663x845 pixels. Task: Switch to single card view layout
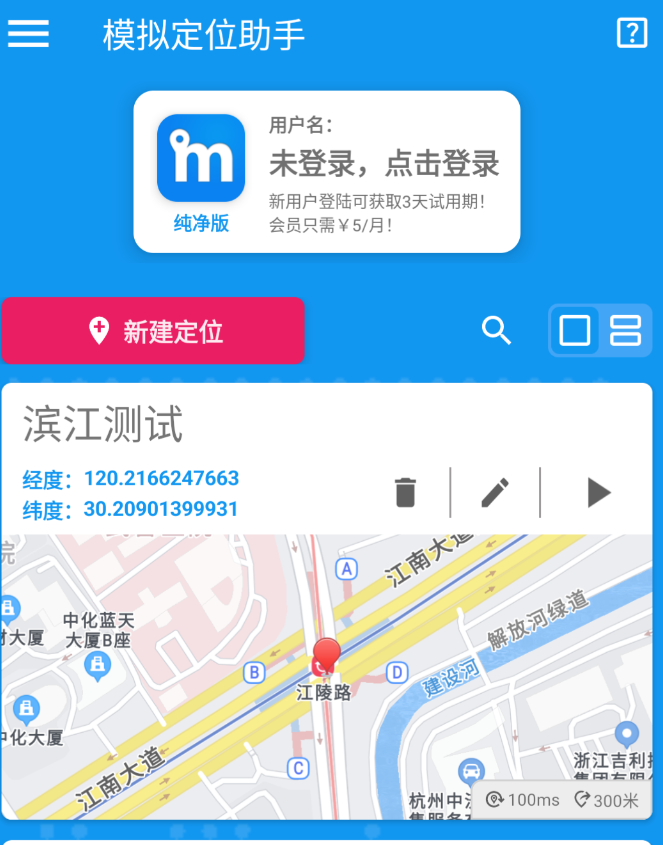tap(575, 330)
